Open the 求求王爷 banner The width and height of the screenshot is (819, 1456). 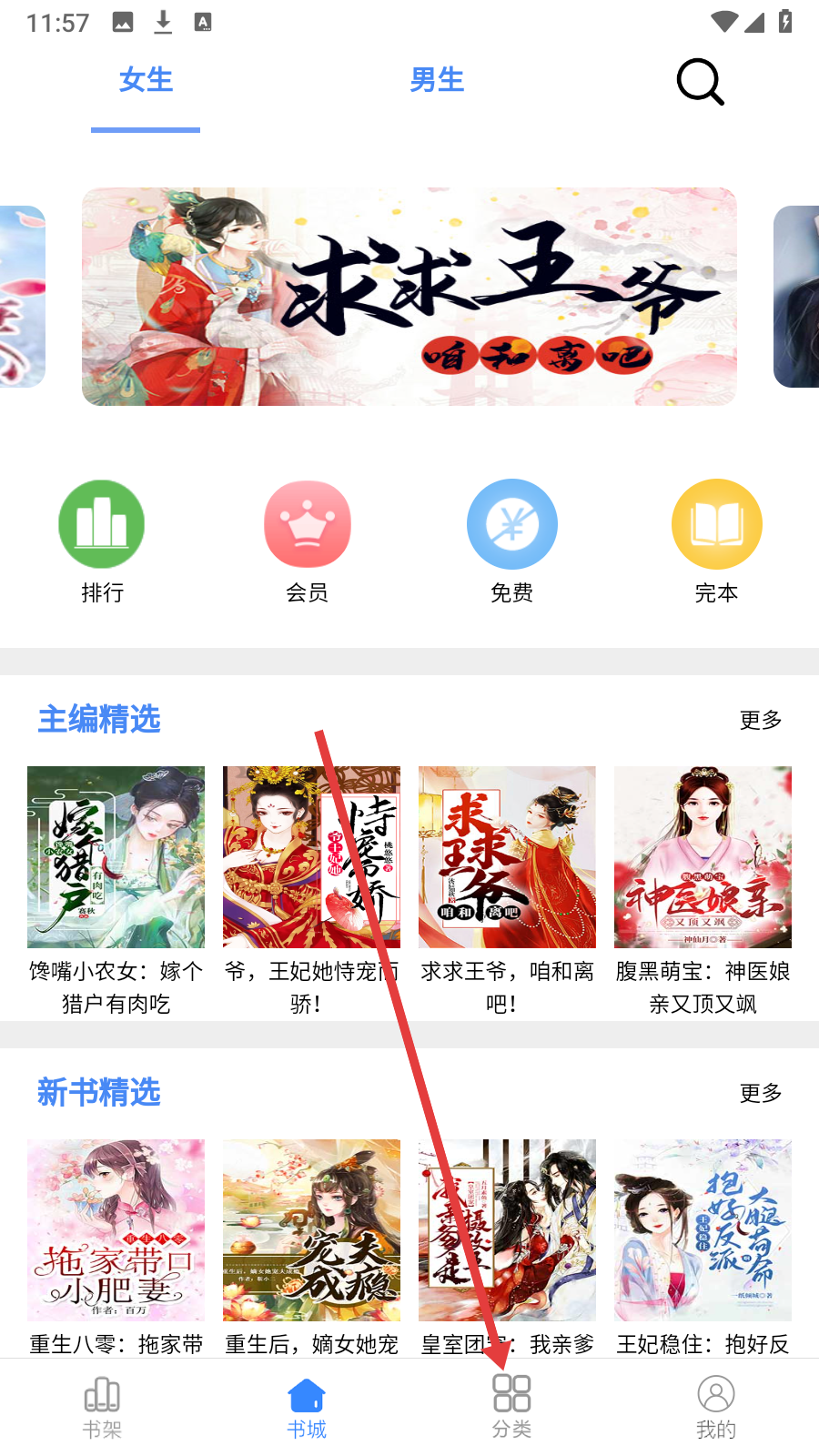(409, 297)
